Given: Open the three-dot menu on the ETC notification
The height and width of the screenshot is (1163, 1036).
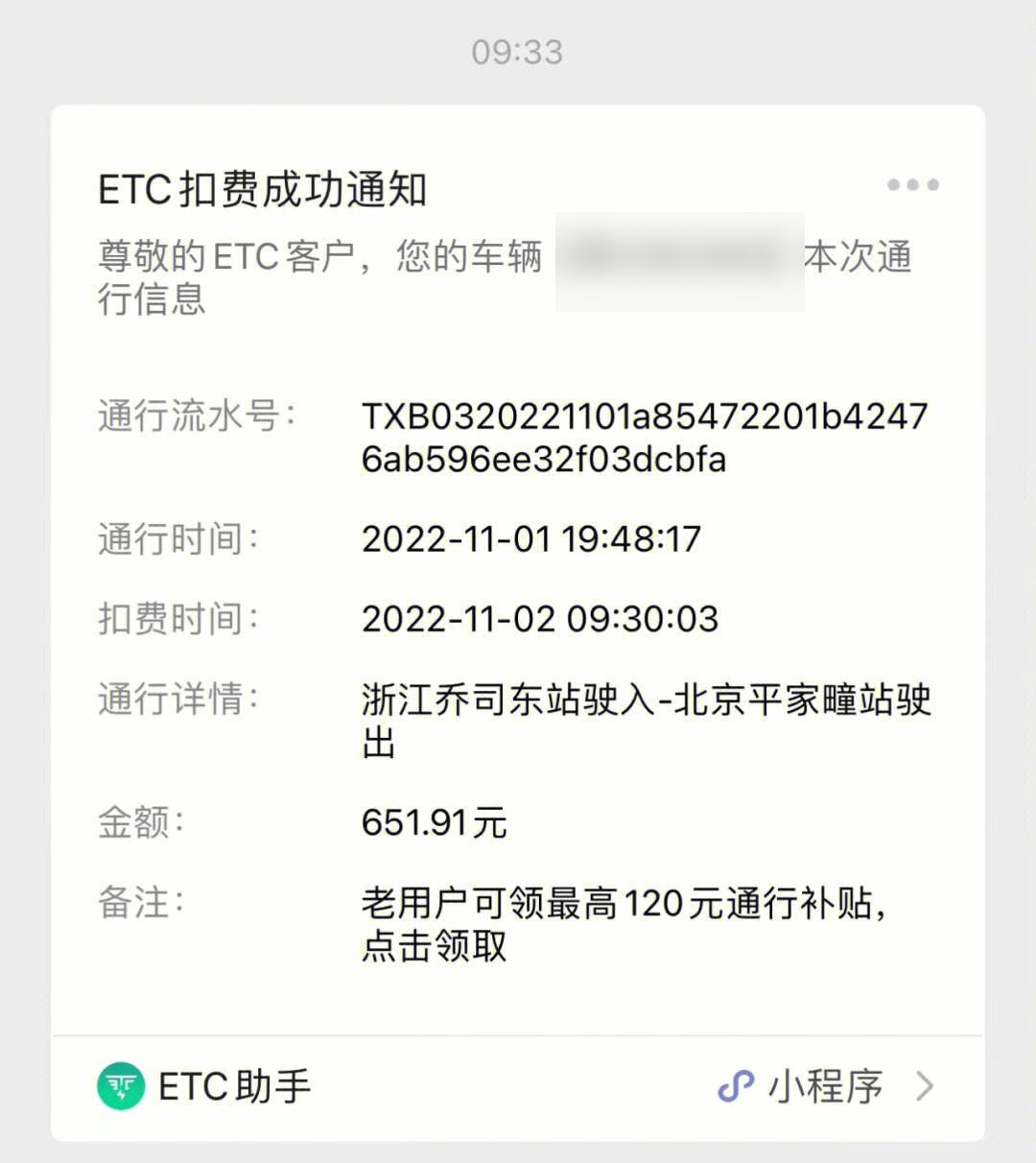Looking at the screenshot, I should coord(912,184).
